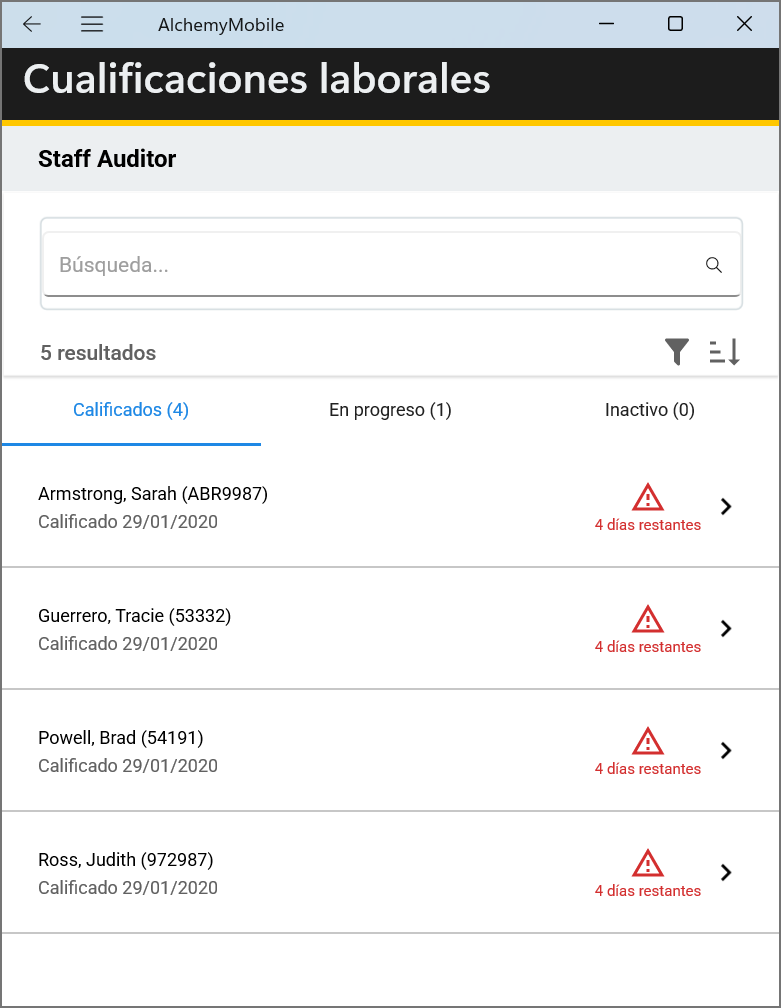View Powell, Brad's qualification details
The image size is (781, 1008).
pyautogui.click(x=390, y=751)
